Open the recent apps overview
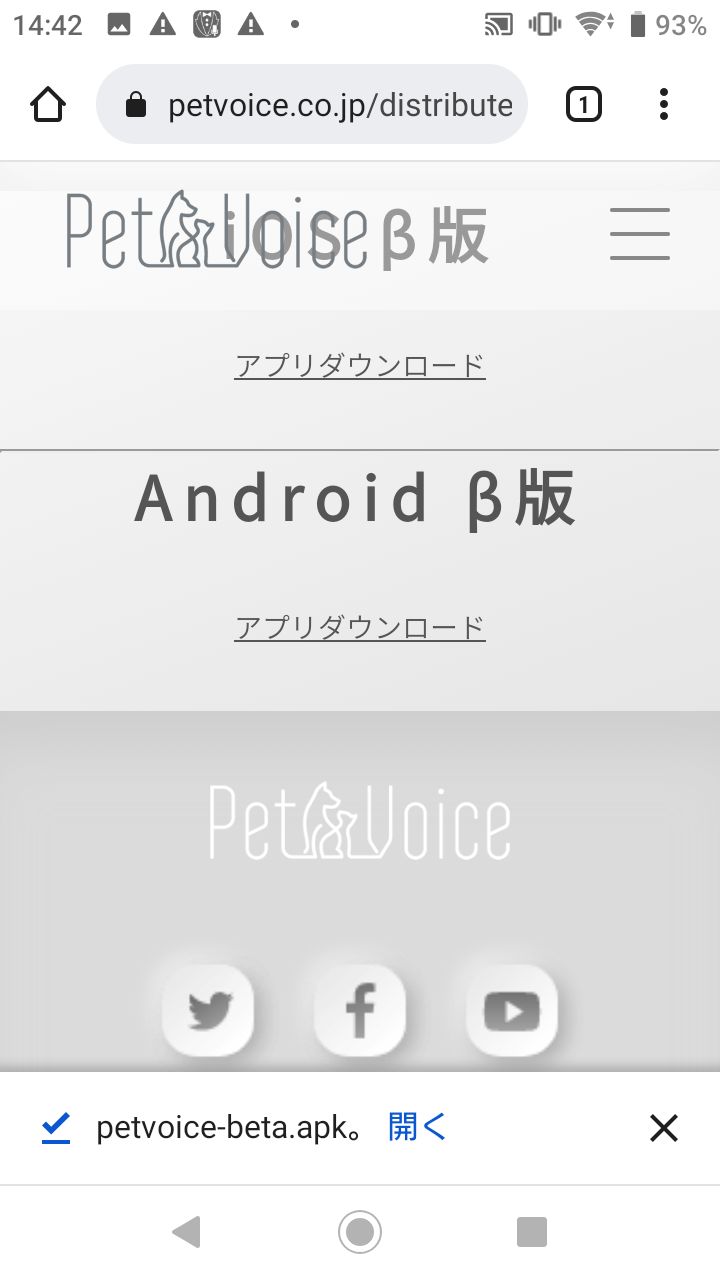Screen dimensions: 720x1280 pyautogui.click(x=532, y=1232)
